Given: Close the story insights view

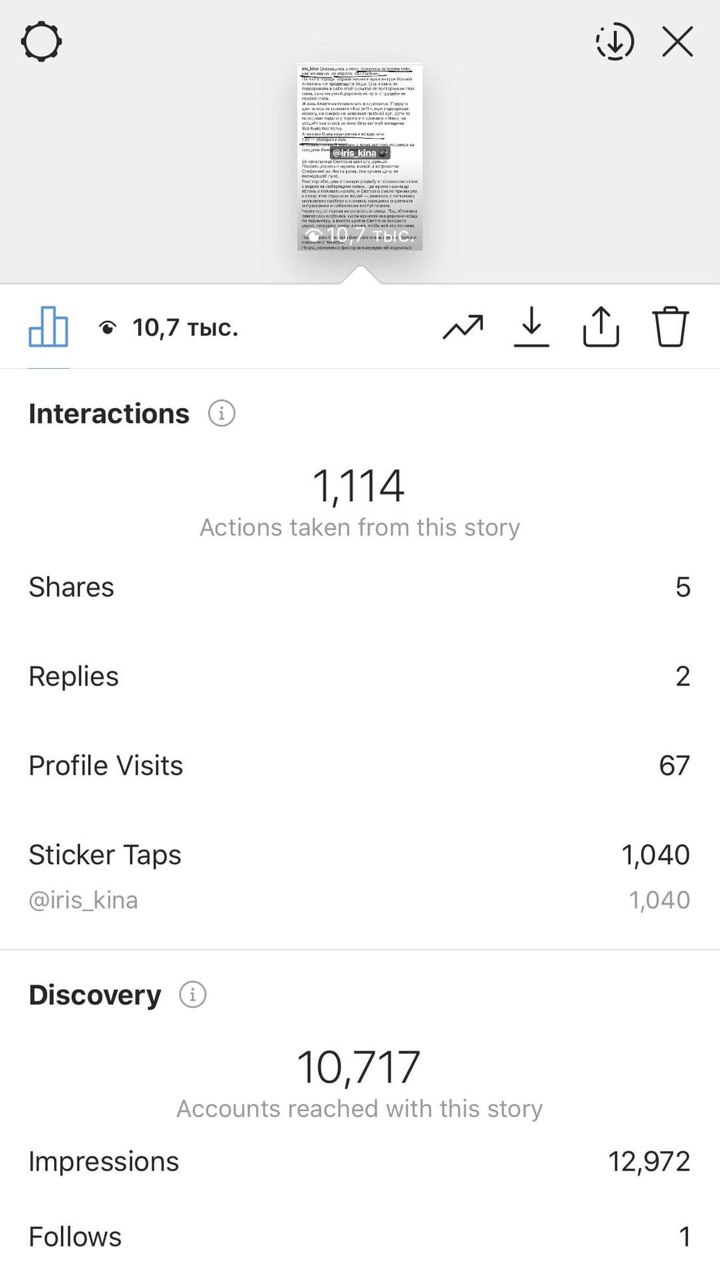Looking at the screenshot, I should coord(678,42).
